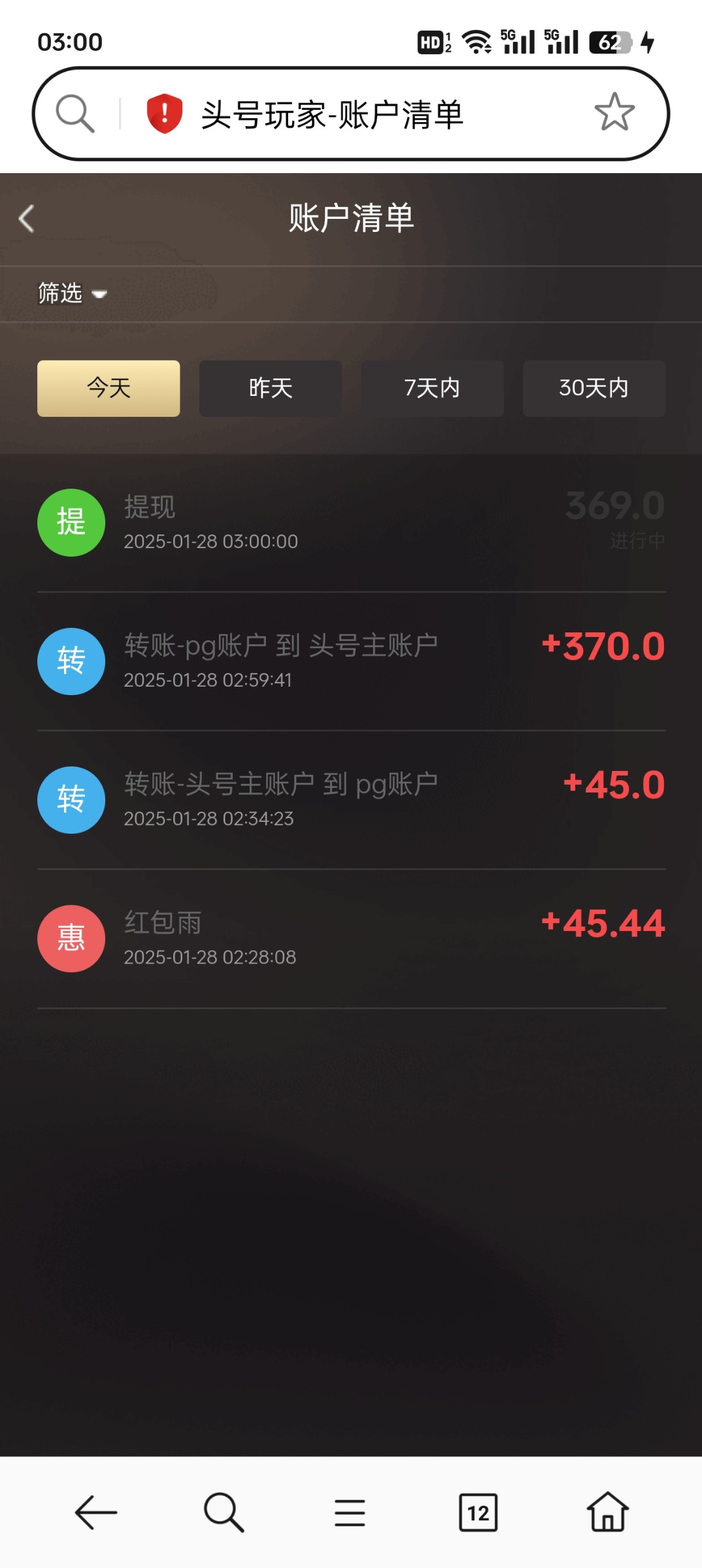Open the browser search in bottom toolbar
Viewport: 702px width, 1568px height.
(224, 1512)
